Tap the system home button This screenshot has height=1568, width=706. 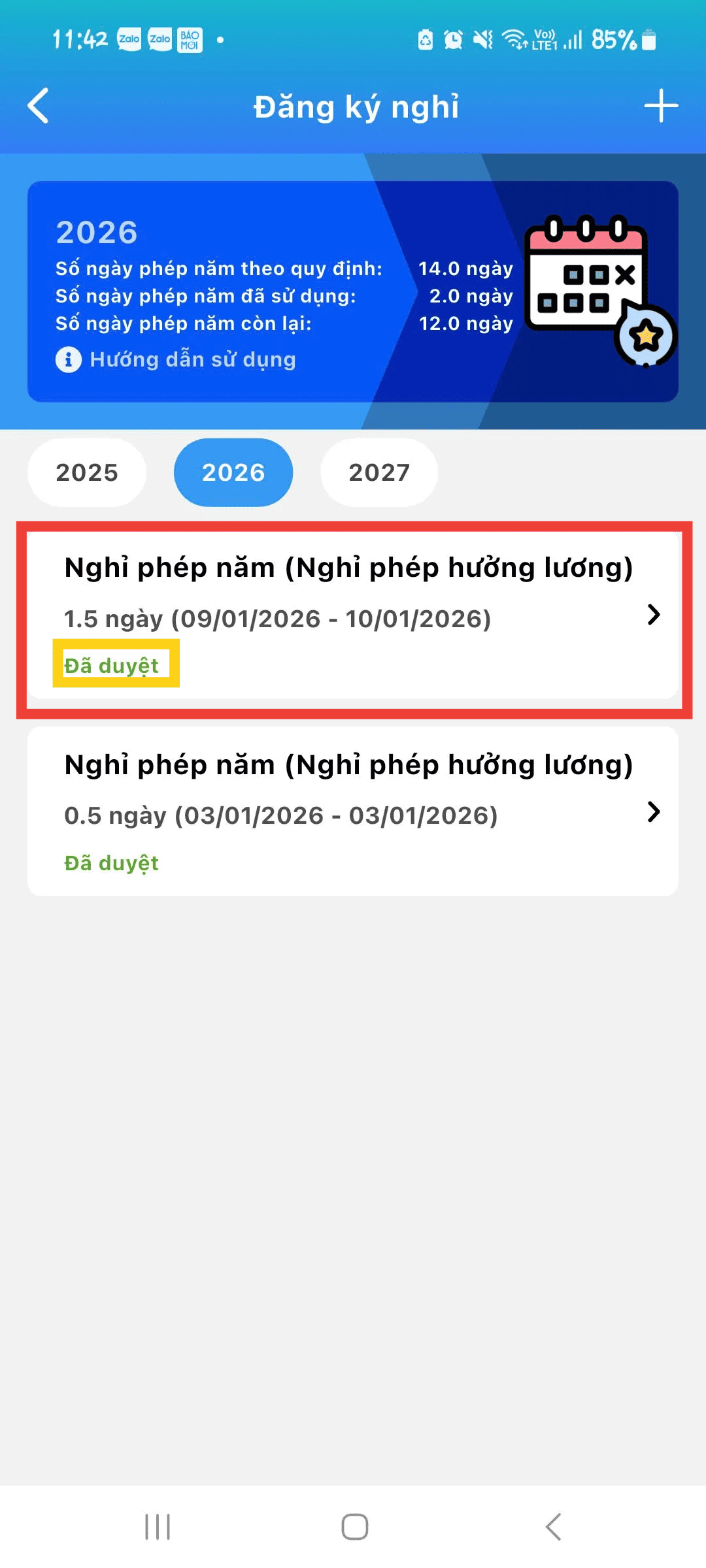pyautogui.click(x=354, y=1527)
